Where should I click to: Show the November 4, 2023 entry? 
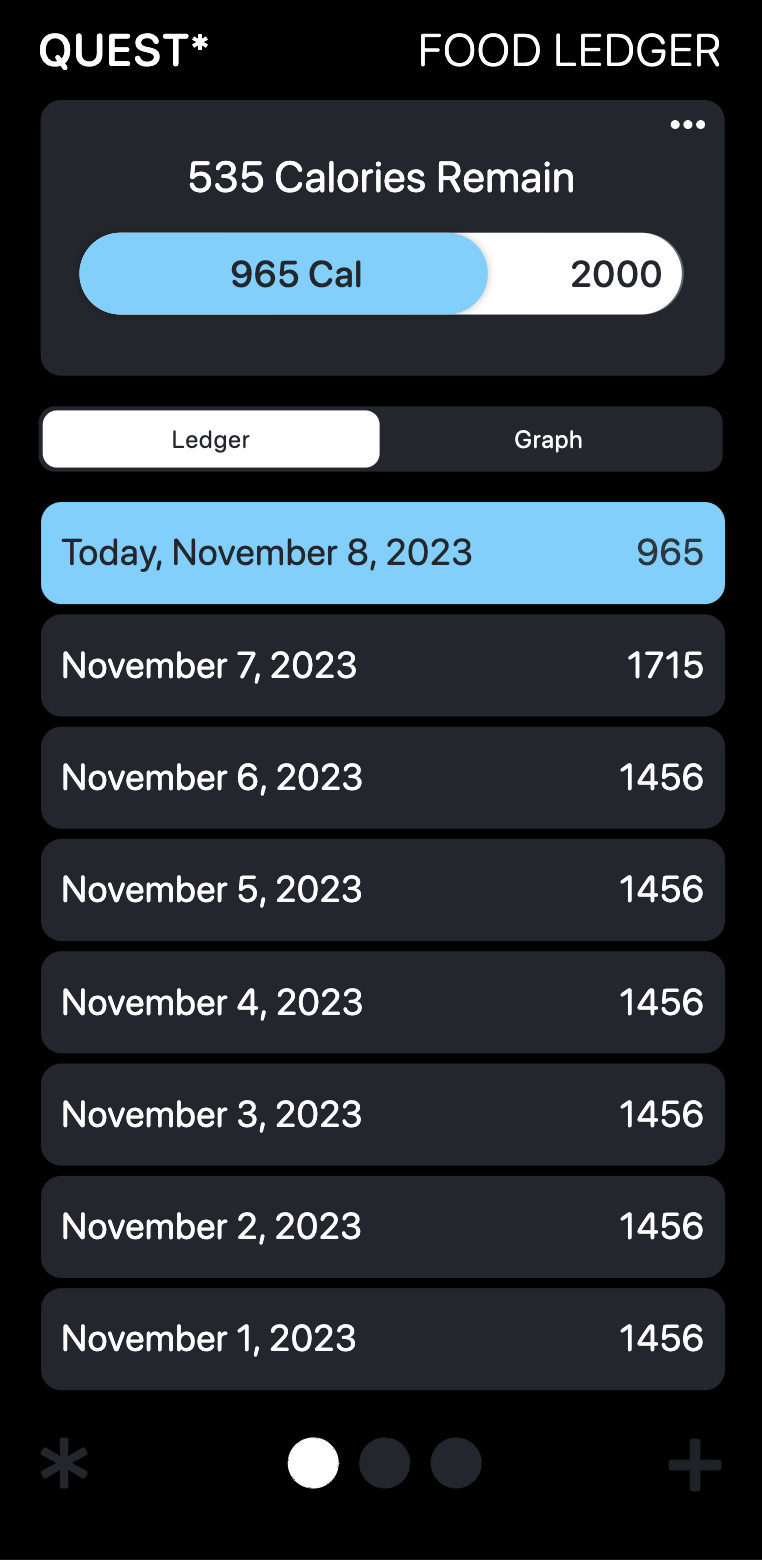pyautogui.click(x=382, y=1002)
